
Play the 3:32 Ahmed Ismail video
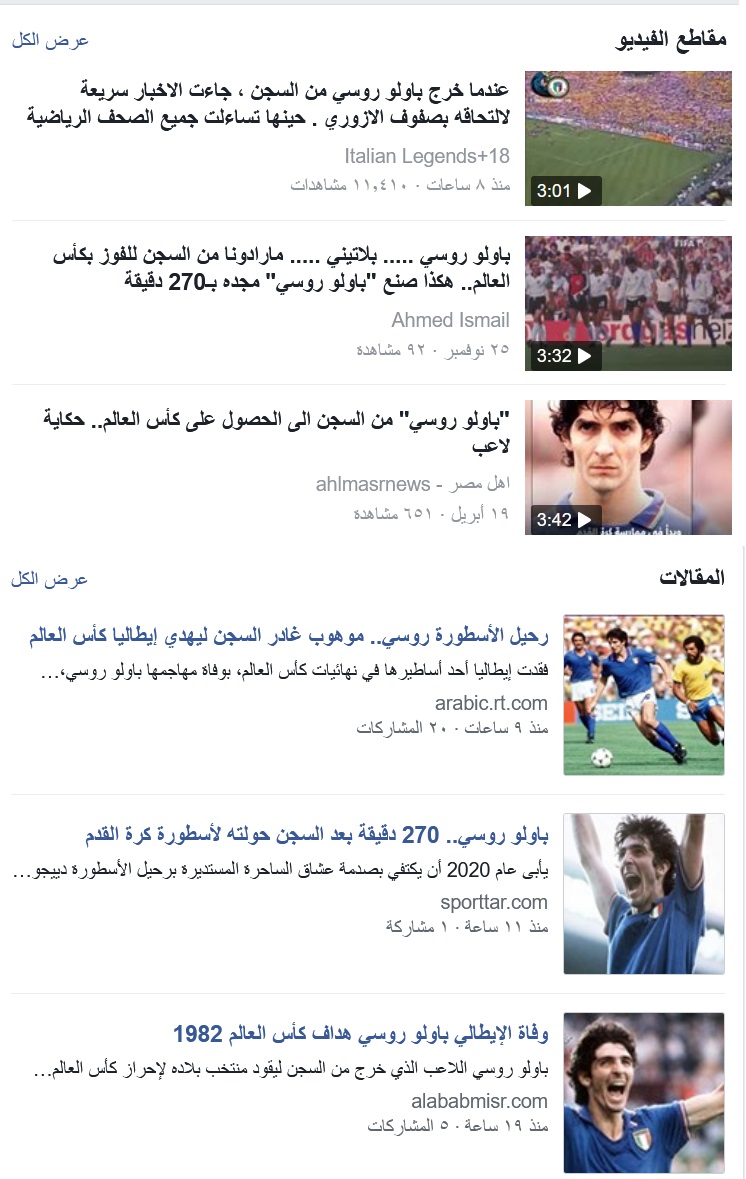(628, 303)
